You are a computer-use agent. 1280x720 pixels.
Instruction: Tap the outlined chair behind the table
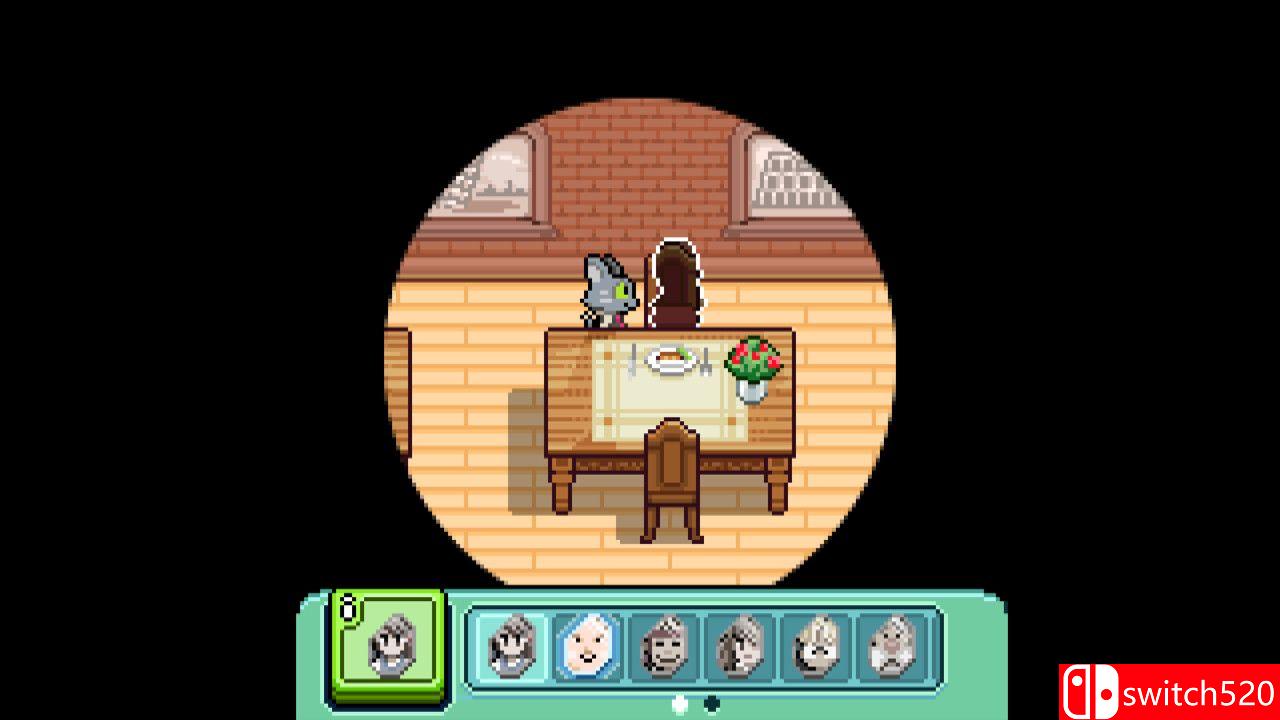pyautogui.click(x=675, y=283)
